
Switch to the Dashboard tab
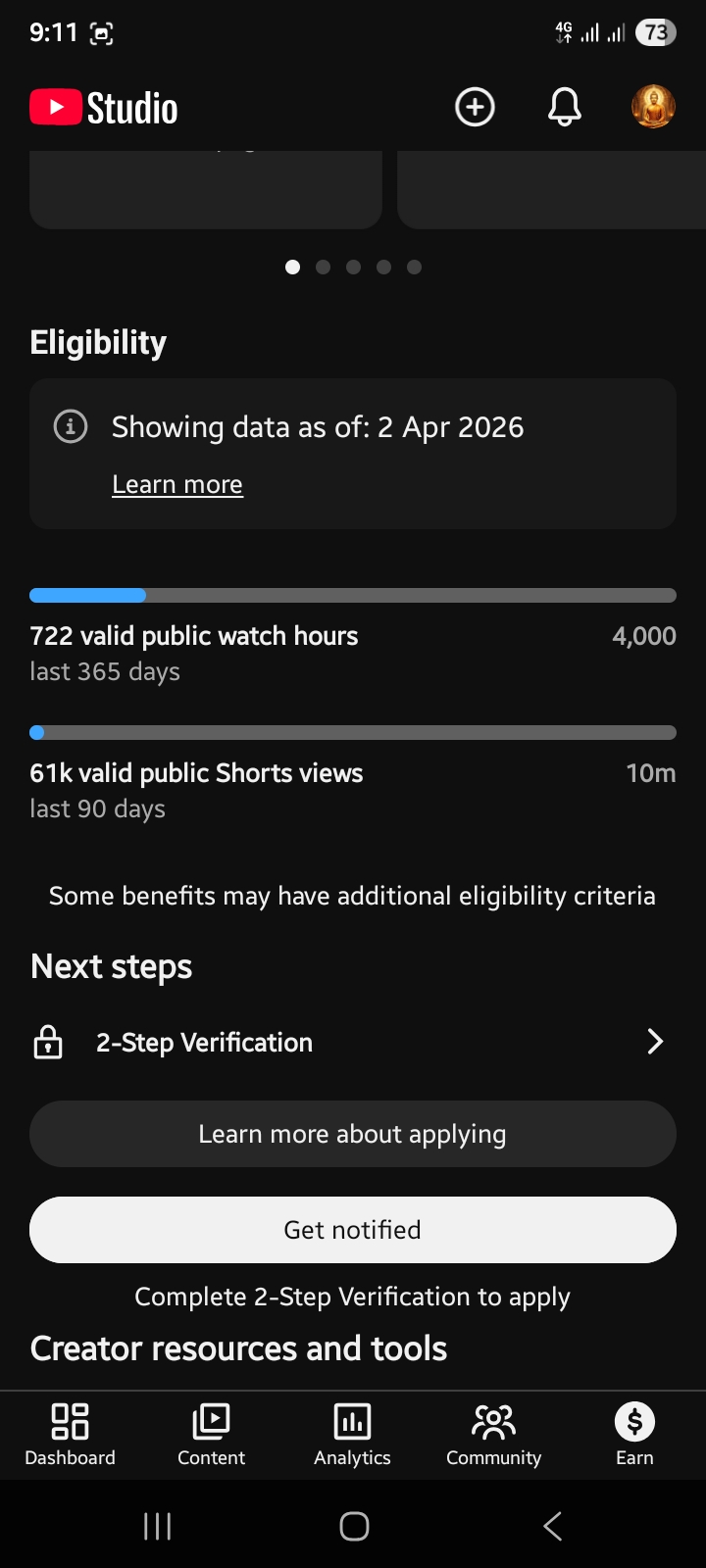[71, 1434]
